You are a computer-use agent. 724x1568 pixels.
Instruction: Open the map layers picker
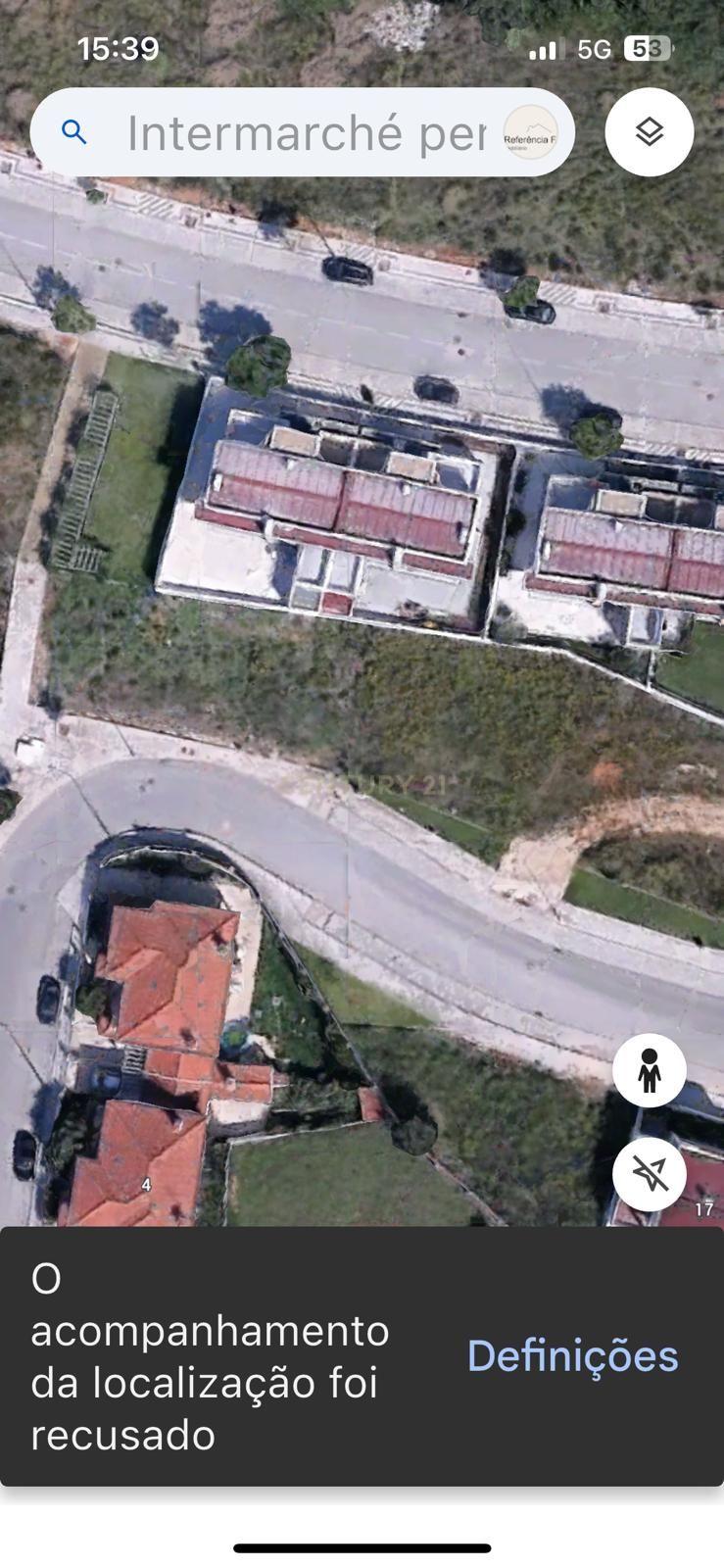tap(649, 131)
